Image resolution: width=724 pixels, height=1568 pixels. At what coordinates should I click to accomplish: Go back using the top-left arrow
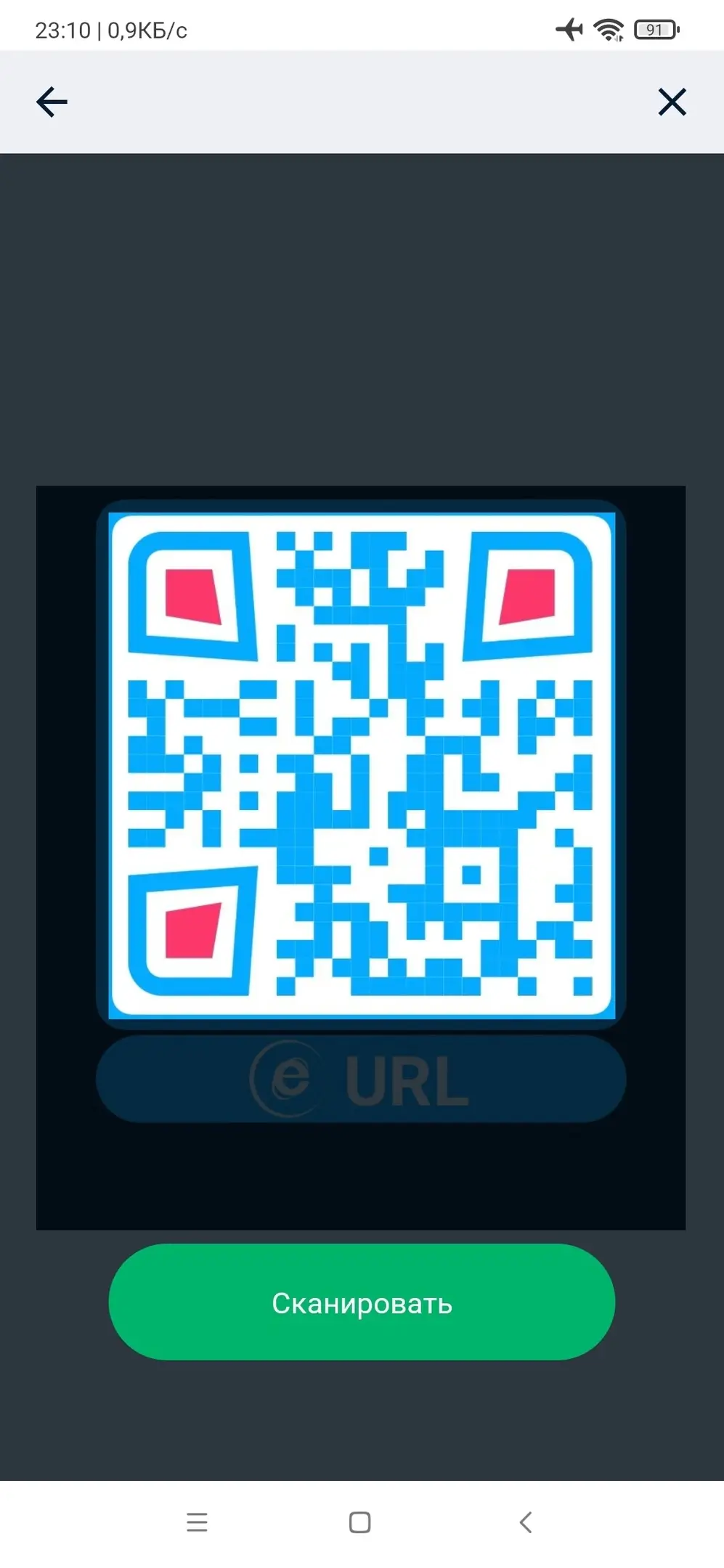coord(52,102)
